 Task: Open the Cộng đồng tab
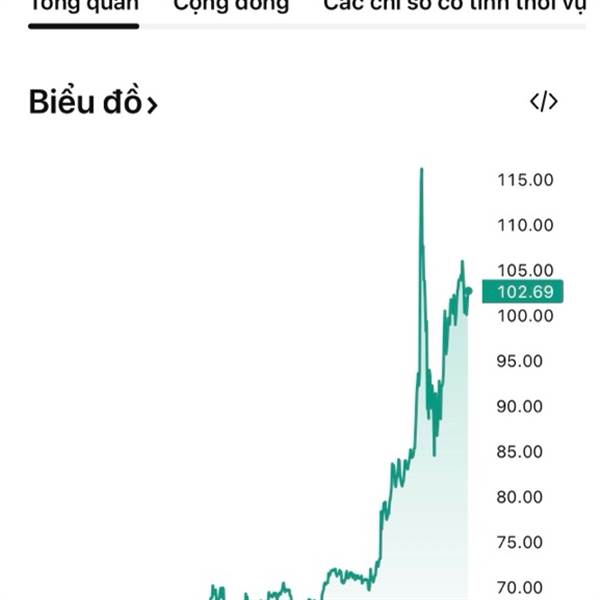point(231,6)
